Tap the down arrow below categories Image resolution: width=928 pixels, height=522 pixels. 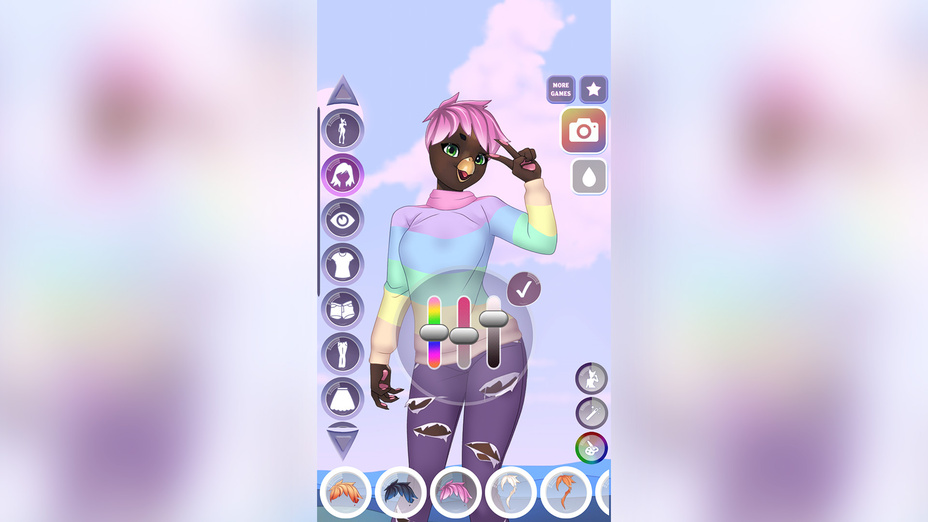342,440
